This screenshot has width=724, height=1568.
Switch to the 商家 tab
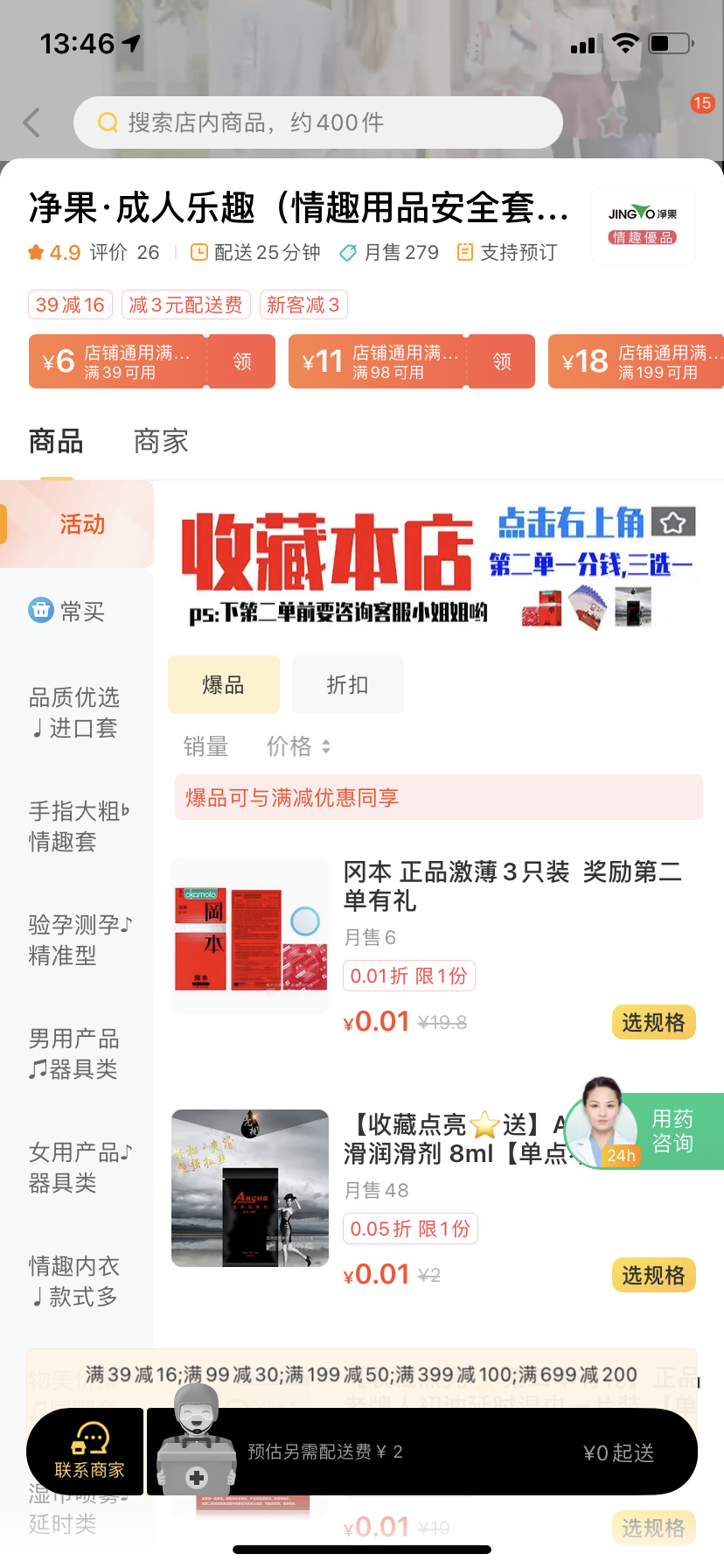click(161, 442)
